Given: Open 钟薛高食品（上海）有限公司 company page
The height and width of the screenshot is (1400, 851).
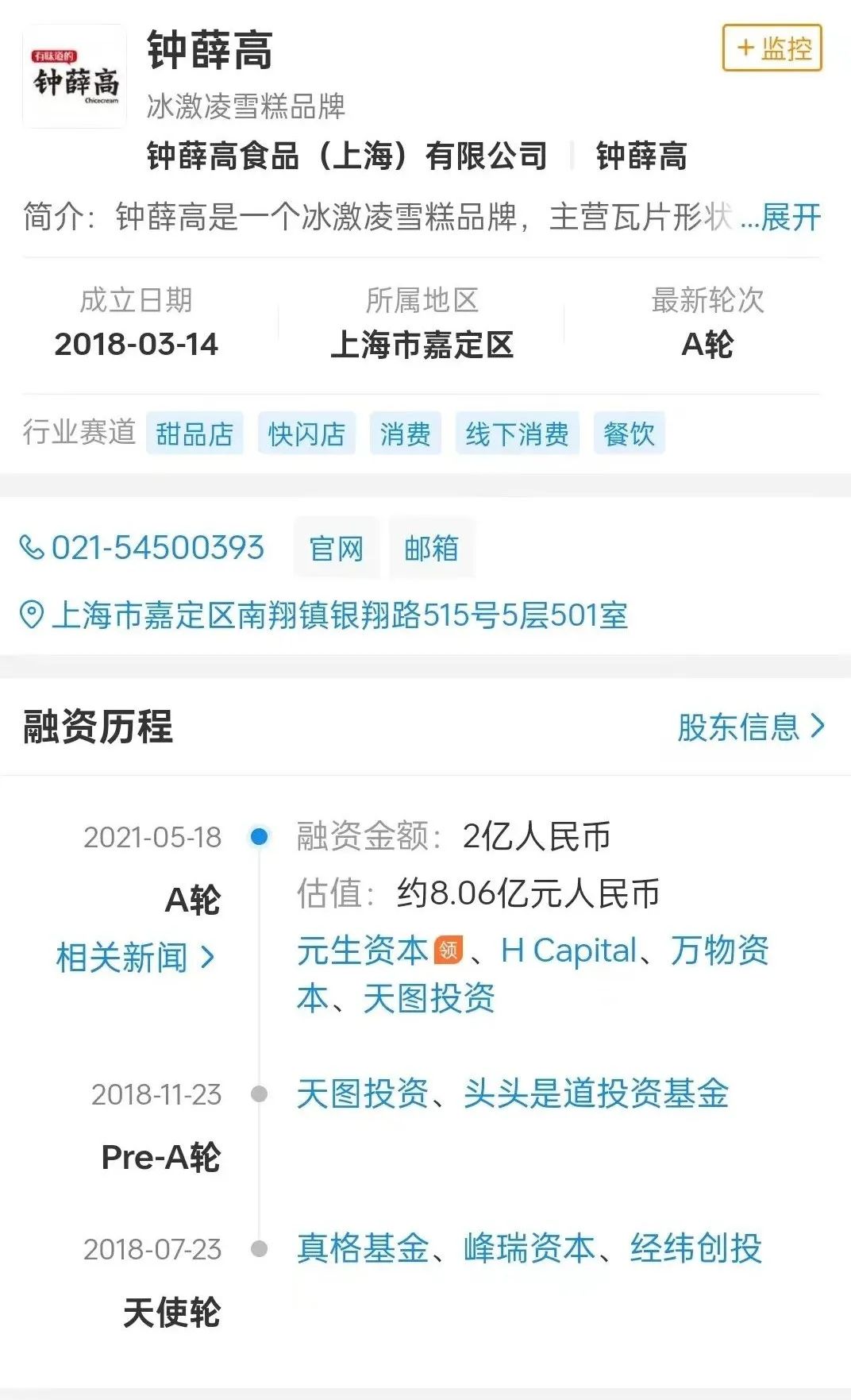Looking at the screenshot, I should coord(347,156).
